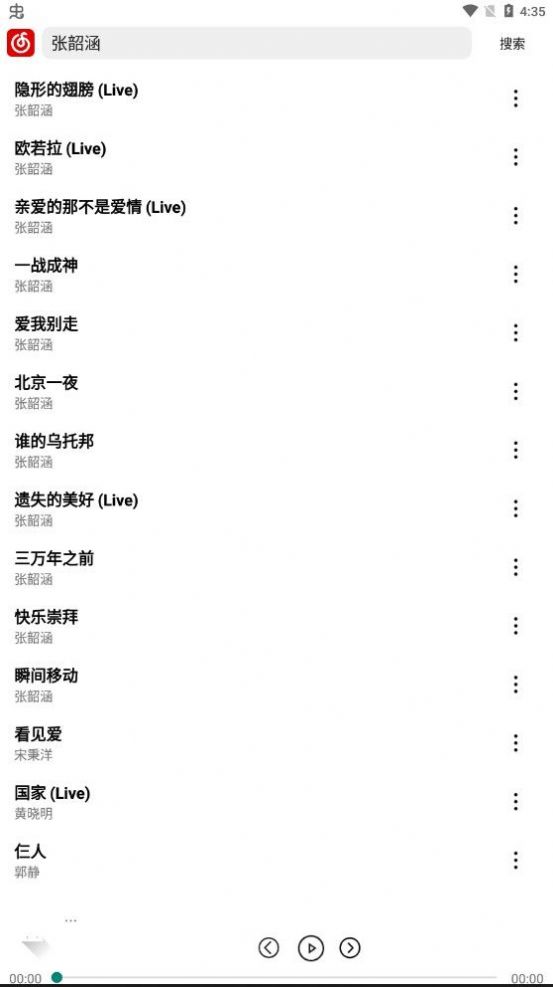Show options for 三万年之前

[x=515, y=567]
